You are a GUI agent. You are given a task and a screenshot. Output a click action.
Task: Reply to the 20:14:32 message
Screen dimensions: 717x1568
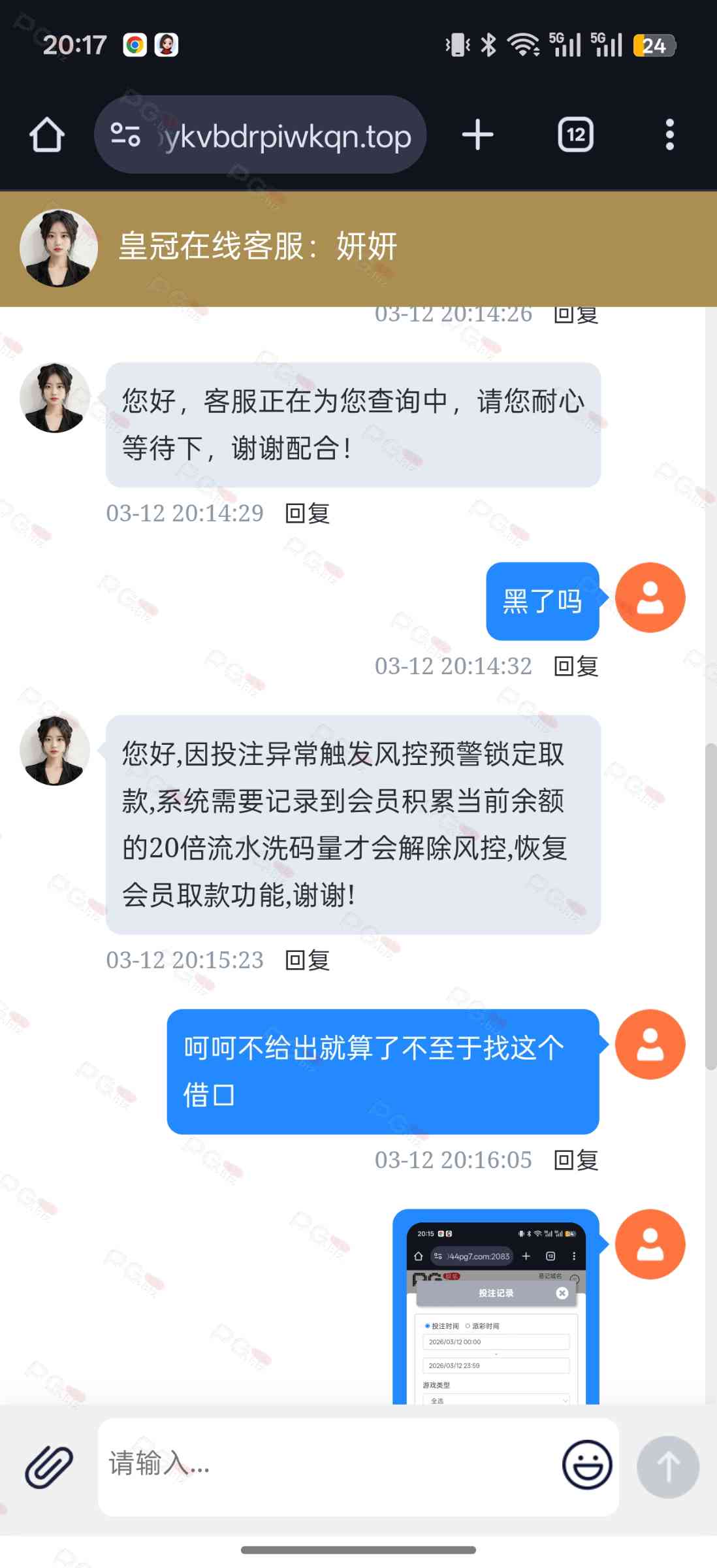pyautogui.click(x=576, y=666)
